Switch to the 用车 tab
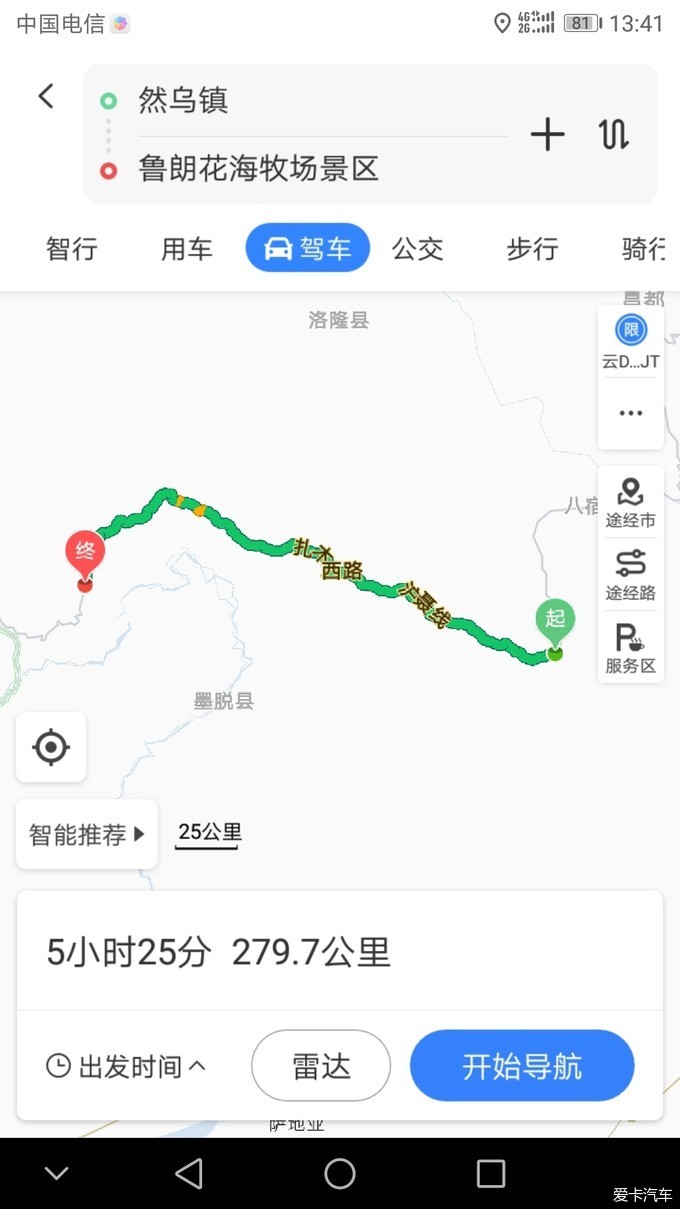The height and width of the screenshot is (1209, 680). tap(187, 248)
